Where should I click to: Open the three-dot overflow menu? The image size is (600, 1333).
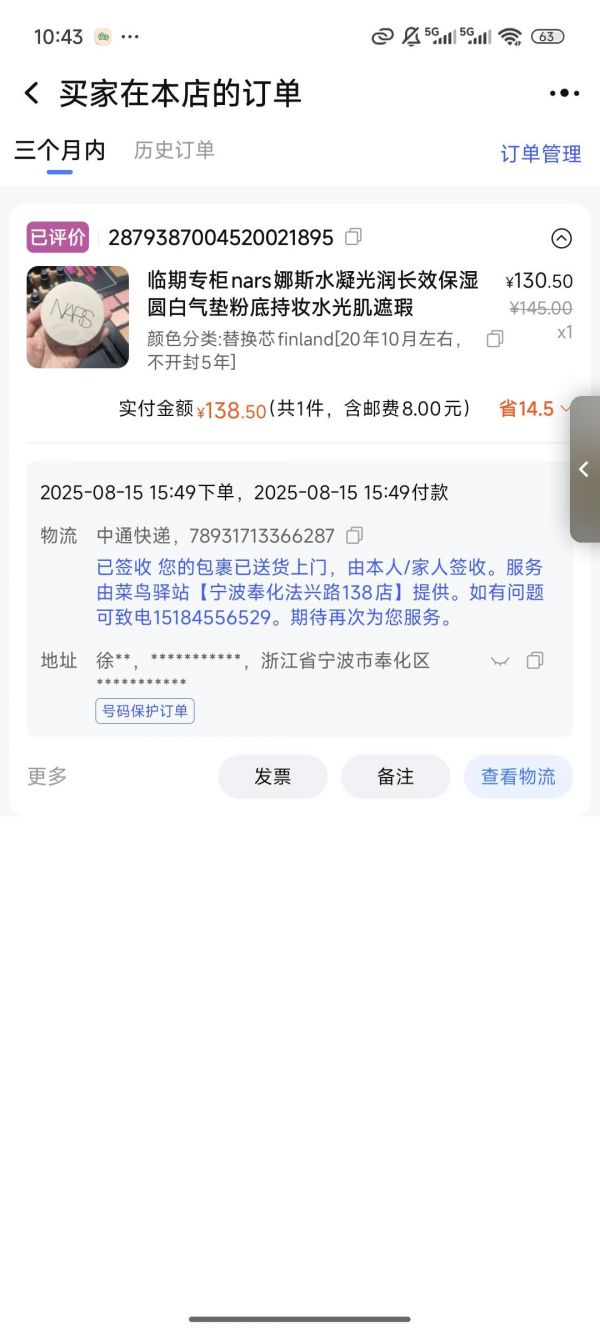tap(564, 94)
